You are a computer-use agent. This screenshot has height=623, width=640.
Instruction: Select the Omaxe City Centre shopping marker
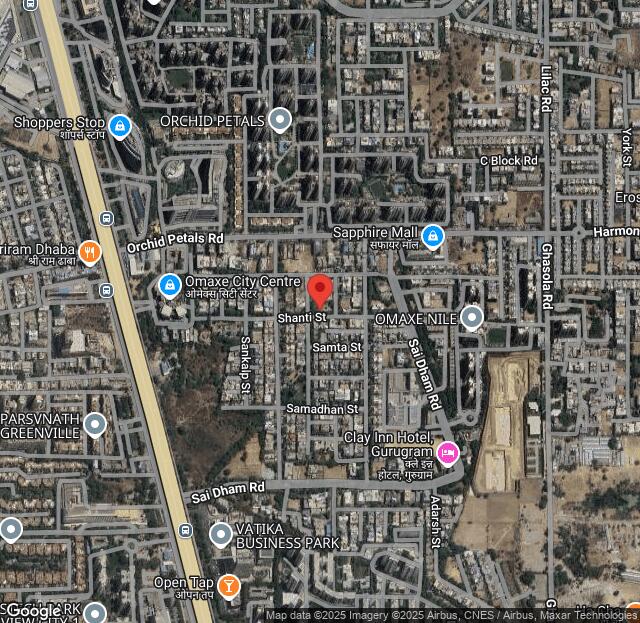click(169, 287)
